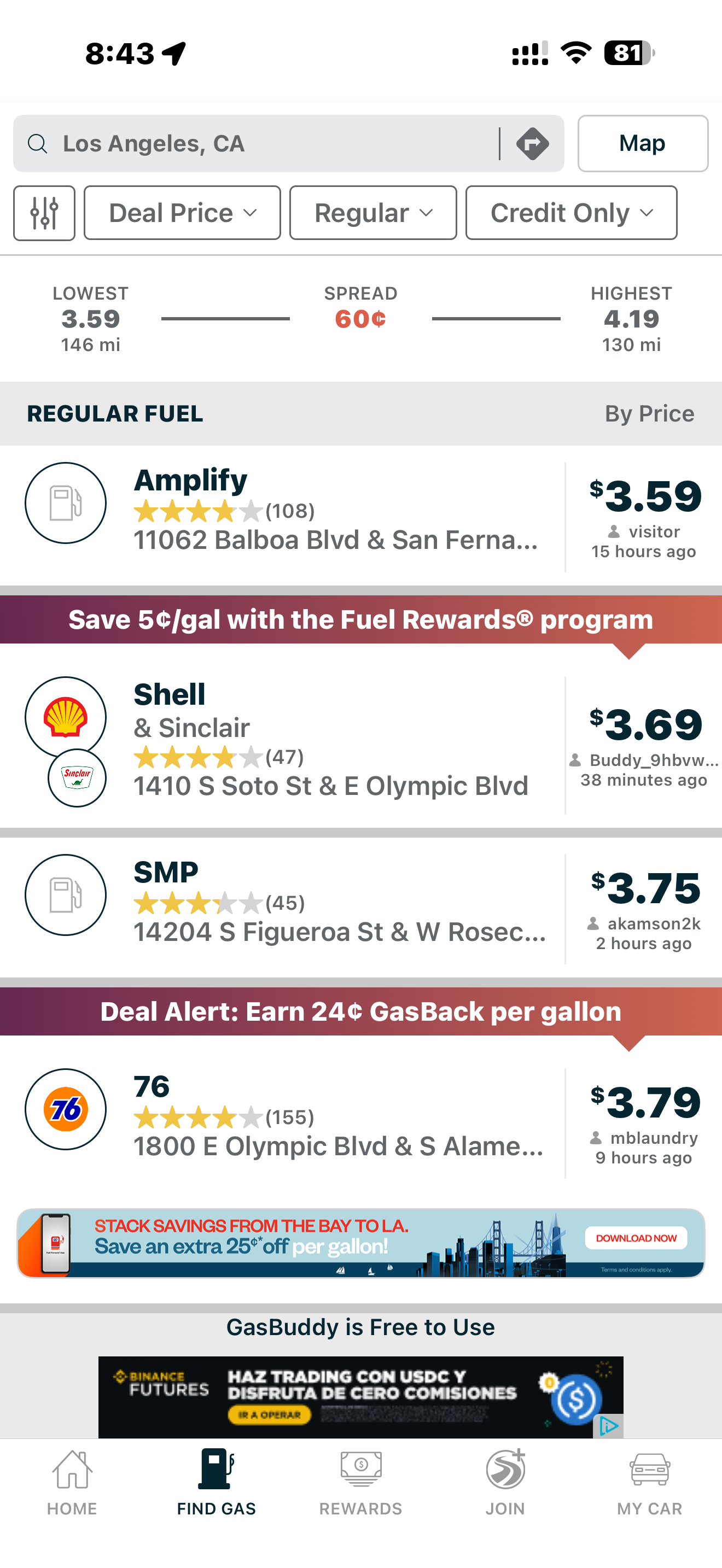
Task: Go to the Home tab
Action: (72, 1482)
